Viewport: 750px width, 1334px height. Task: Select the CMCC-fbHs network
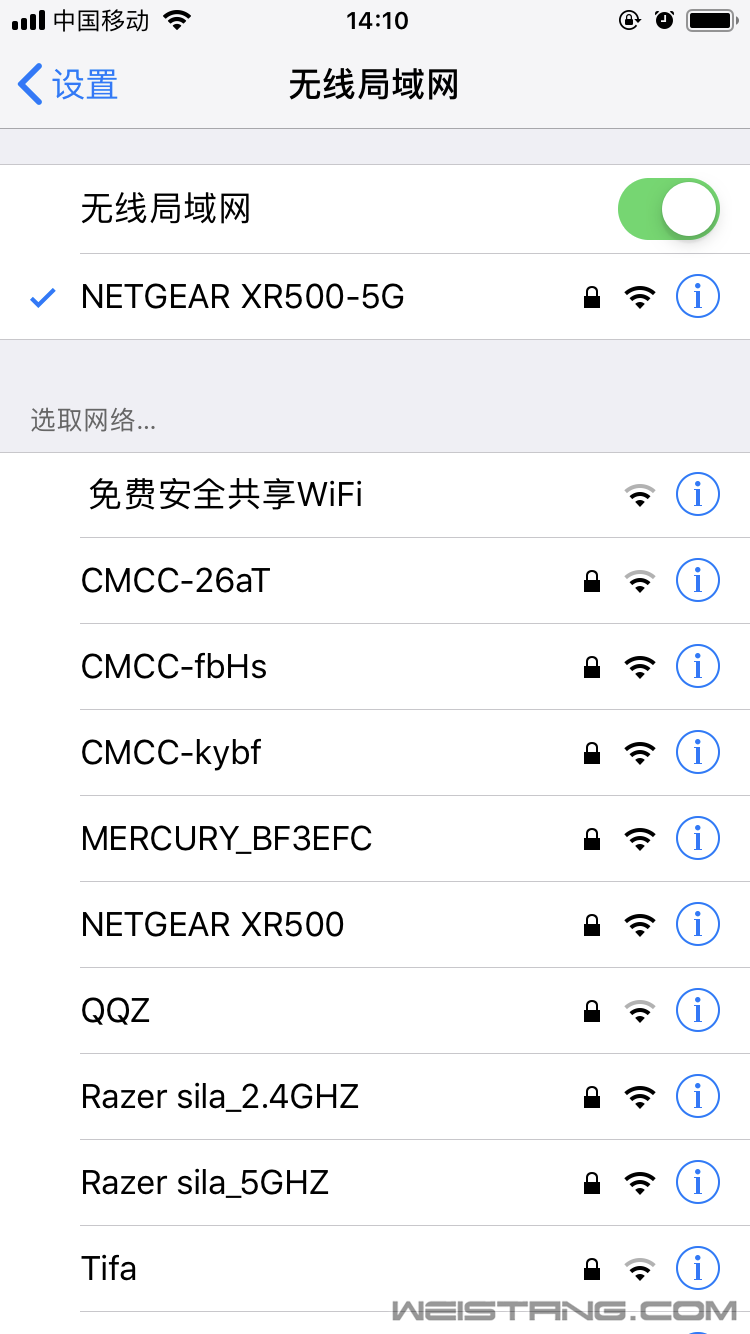[174, 666]
